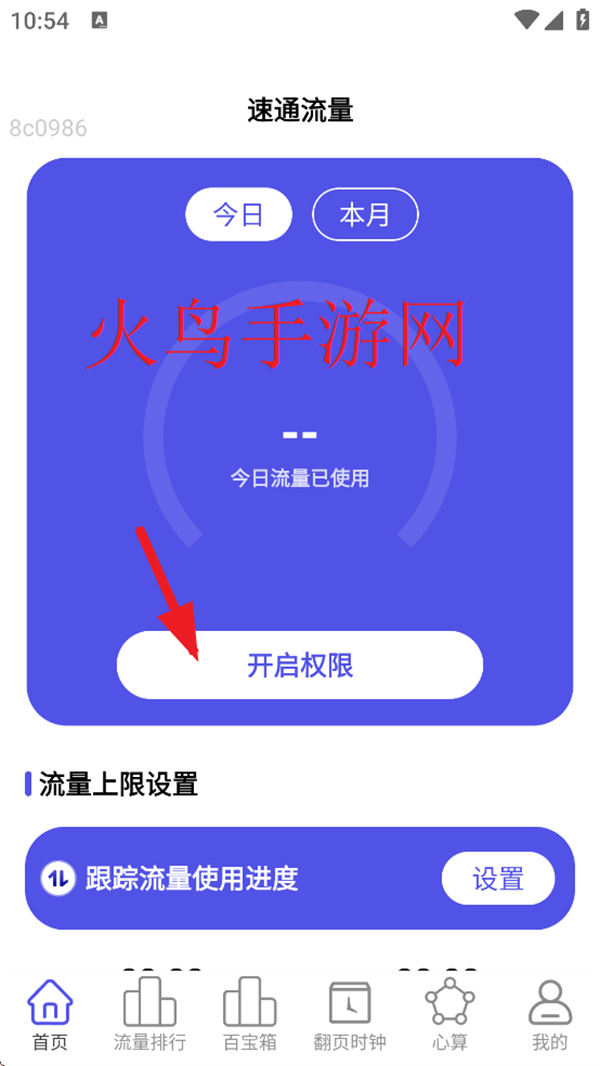
Task: Switch to the 本月 segment
Action: pos(365,215)
